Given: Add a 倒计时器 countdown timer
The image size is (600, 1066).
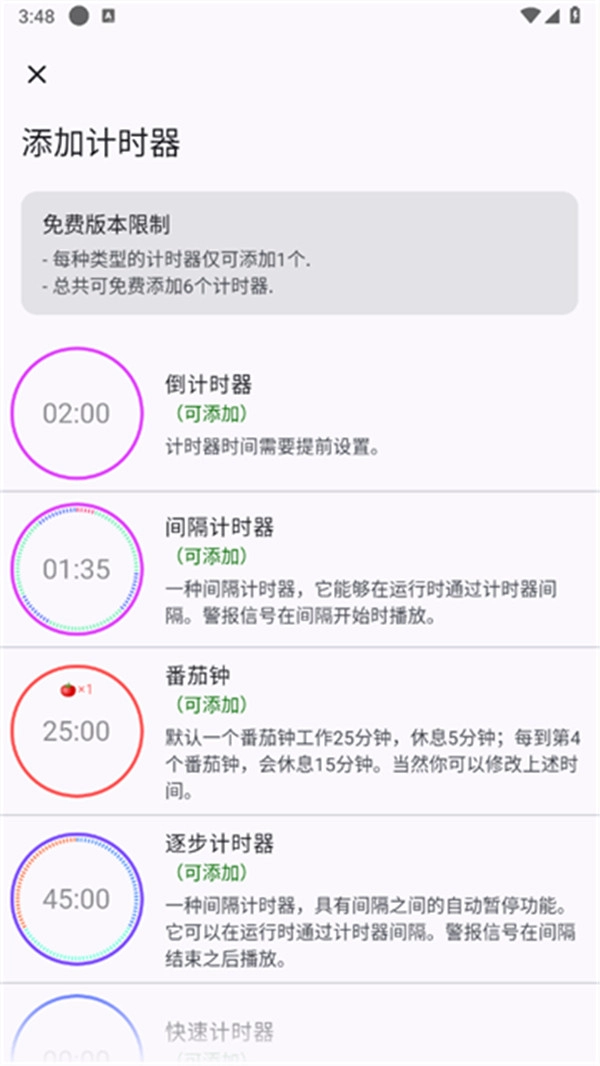Looking at the screenshot, I should coord(300,414).
